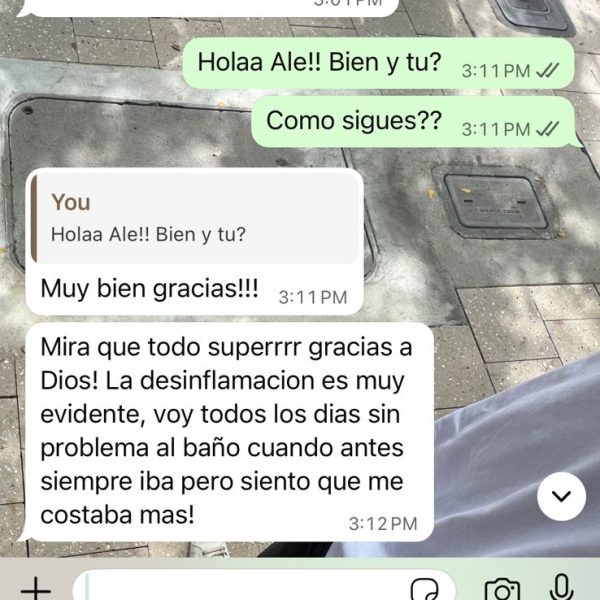Open the camera to take a photo
Image resolution: width=600 pixels, height=600 pixels.
click(x=502, y=589)
